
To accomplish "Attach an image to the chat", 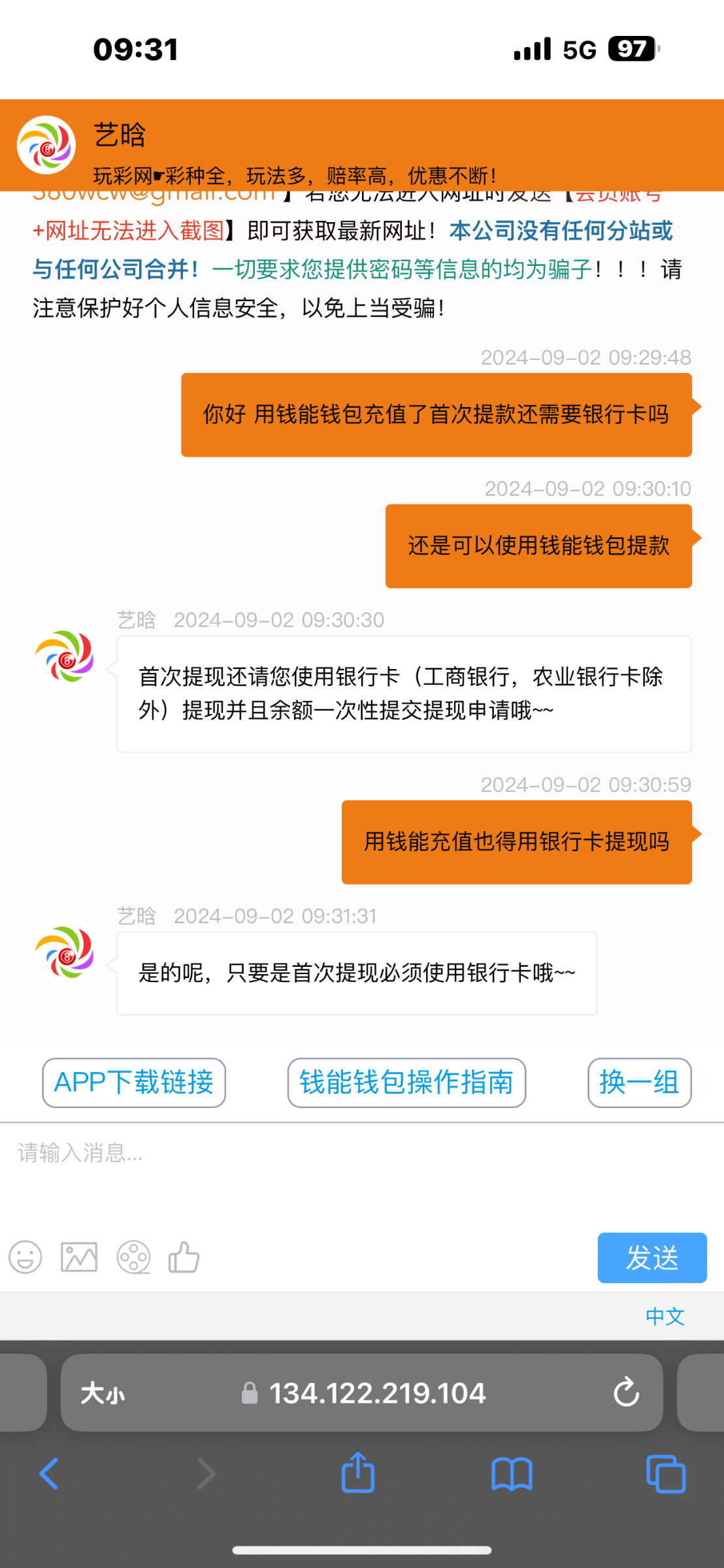I will pos(79,1257).
